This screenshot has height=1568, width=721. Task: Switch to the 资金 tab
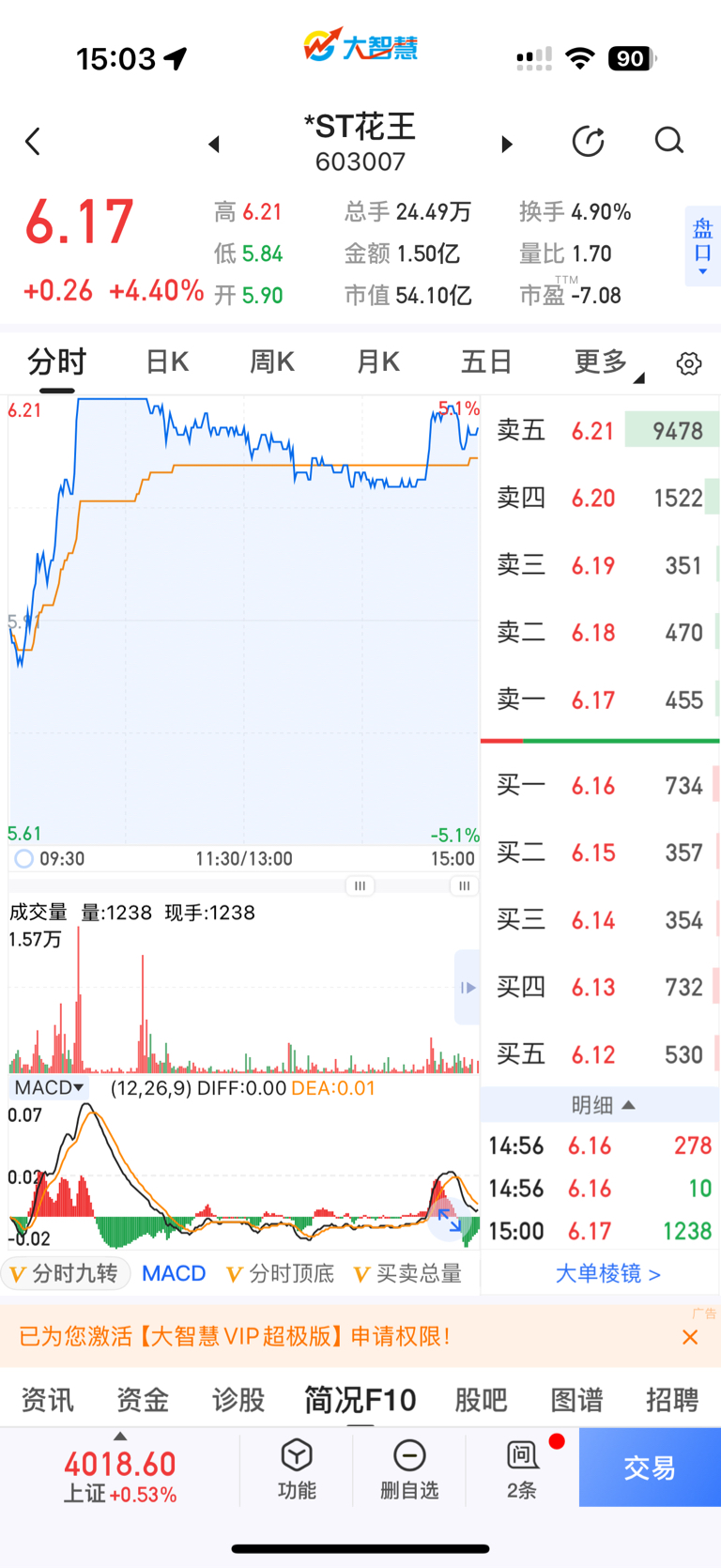[143, 1400]
